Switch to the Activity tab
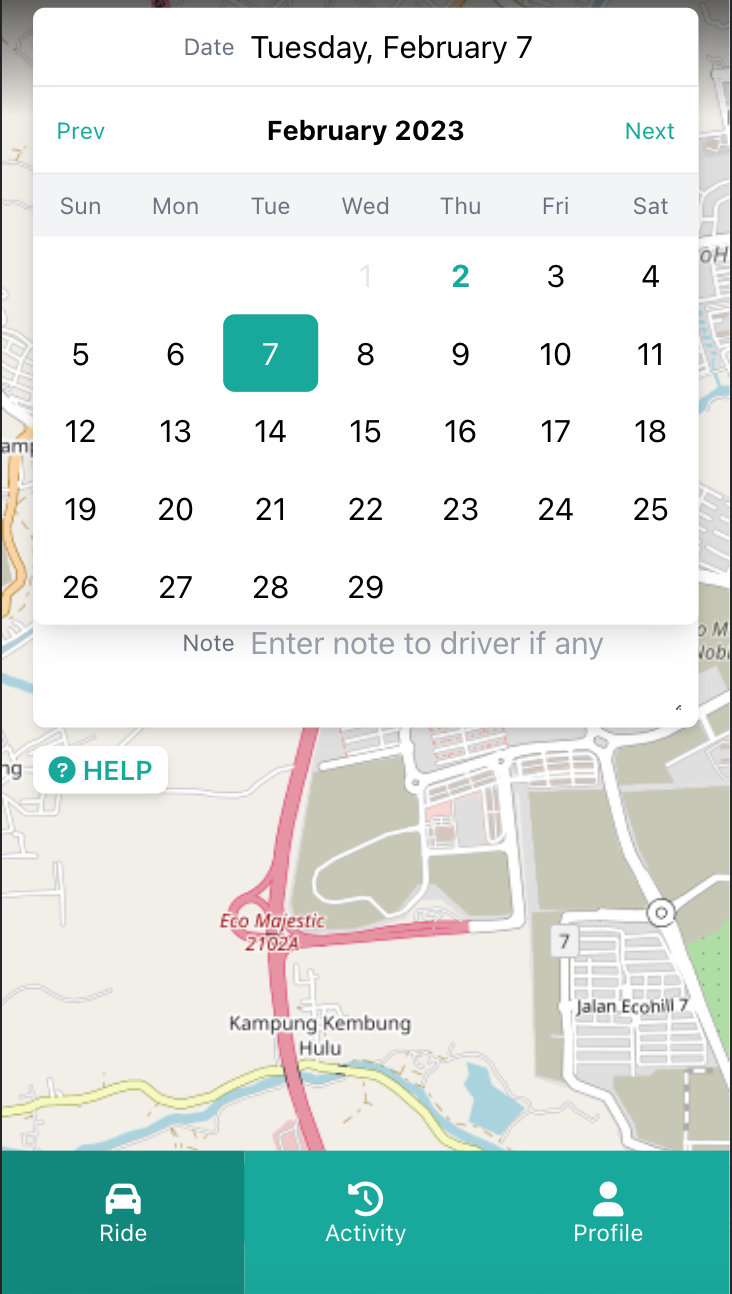The image size is (732, 1294). [366, 1213]
